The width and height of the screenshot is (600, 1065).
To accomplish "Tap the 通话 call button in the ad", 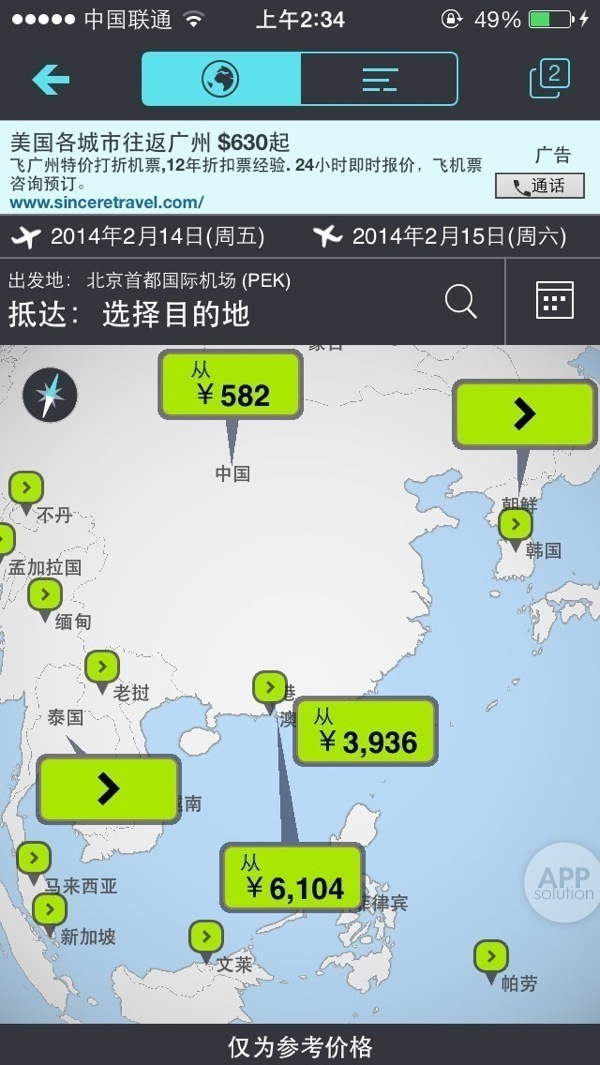I will [x=539, y=186].
